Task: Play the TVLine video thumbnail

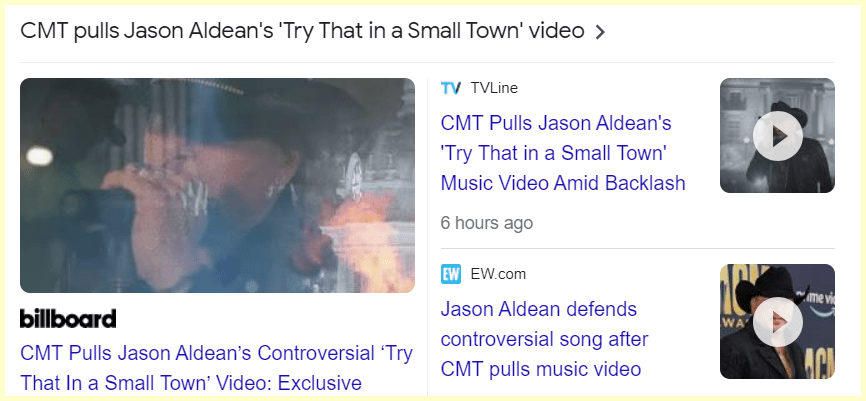Action: [777, 135]
